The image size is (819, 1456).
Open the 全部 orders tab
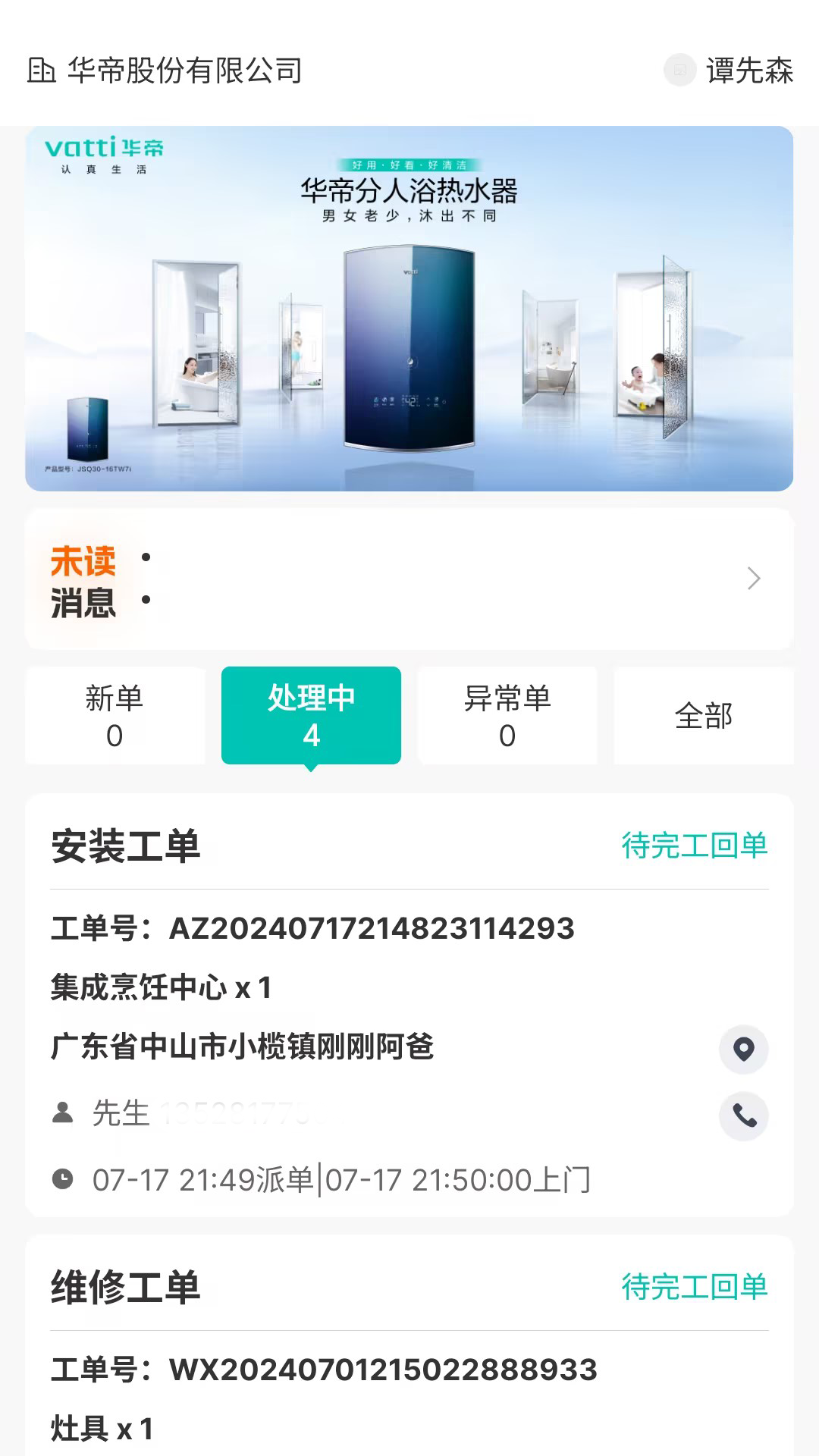[x=703, y=716]
